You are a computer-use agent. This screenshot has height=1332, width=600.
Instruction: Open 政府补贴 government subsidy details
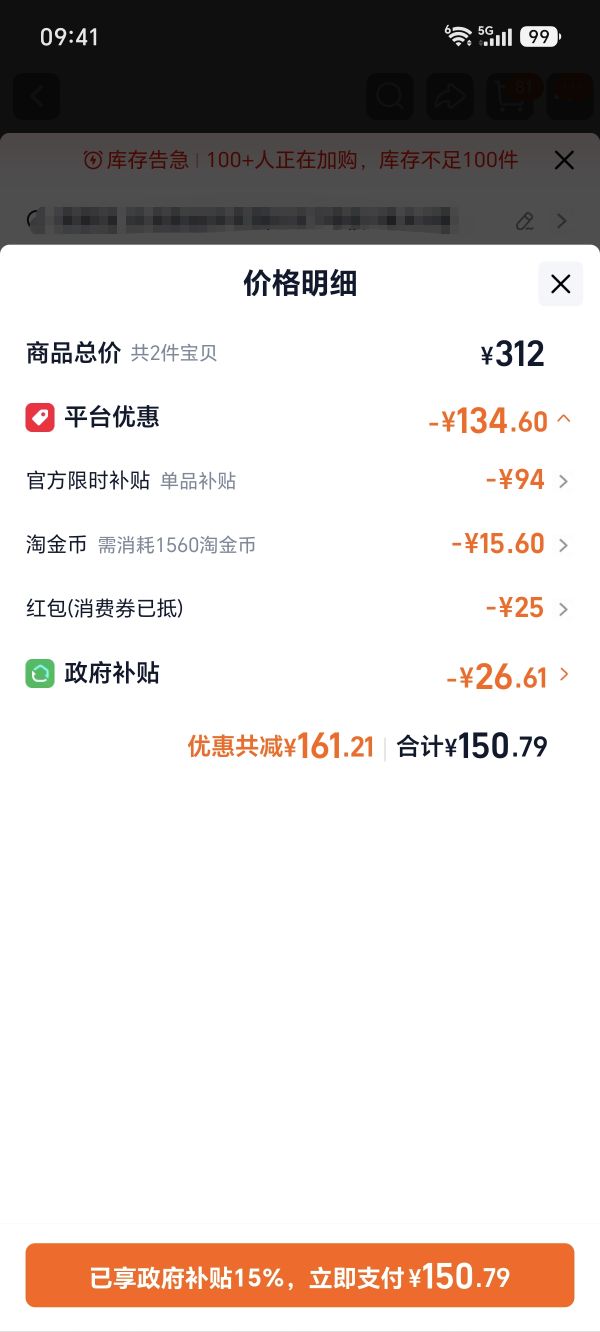click(298, 675)
